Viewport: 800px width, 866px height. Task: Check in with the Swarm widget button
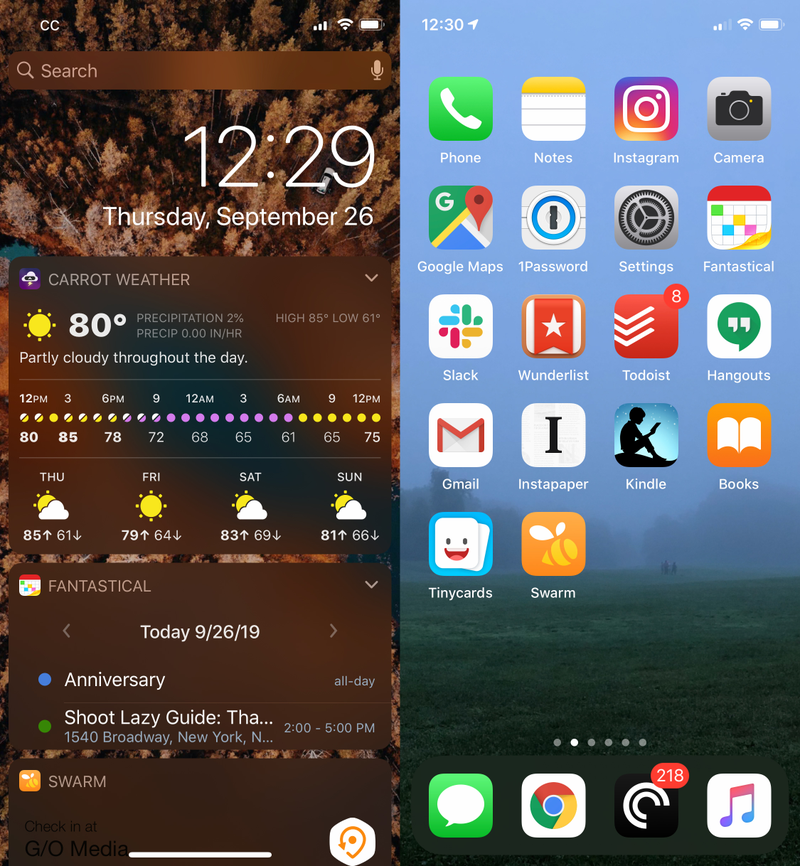click(352, 842)
